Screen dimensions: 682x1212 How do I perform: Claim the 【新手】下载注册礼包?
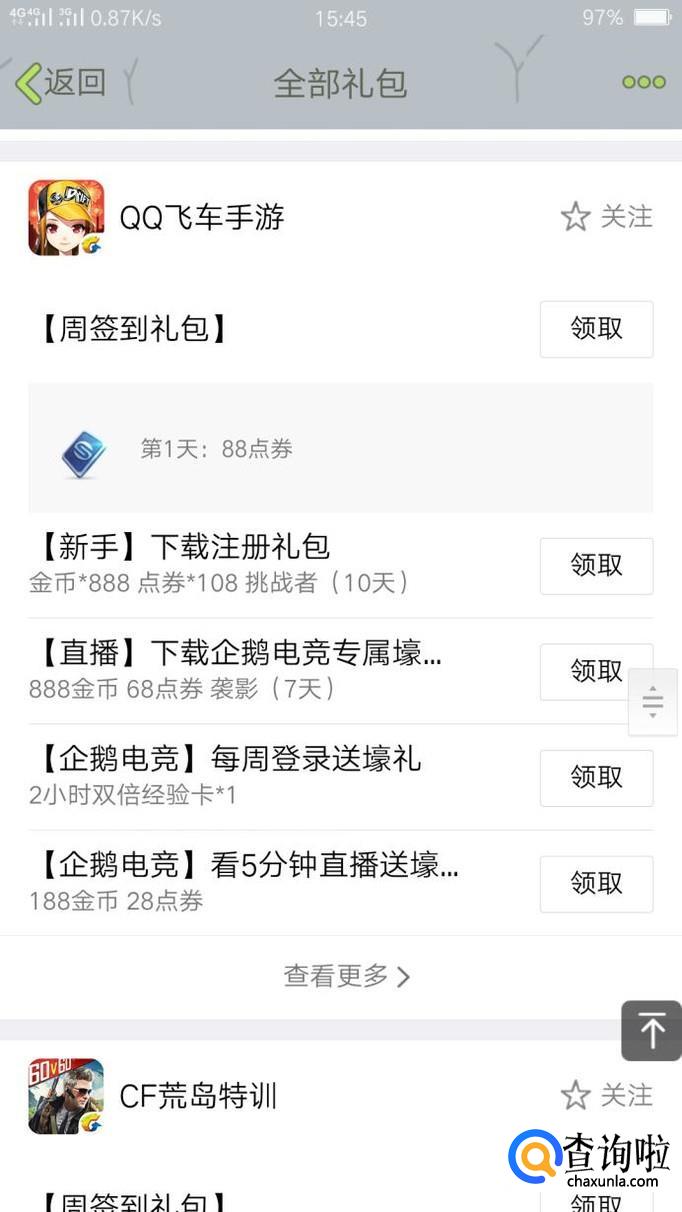[596, 566]
